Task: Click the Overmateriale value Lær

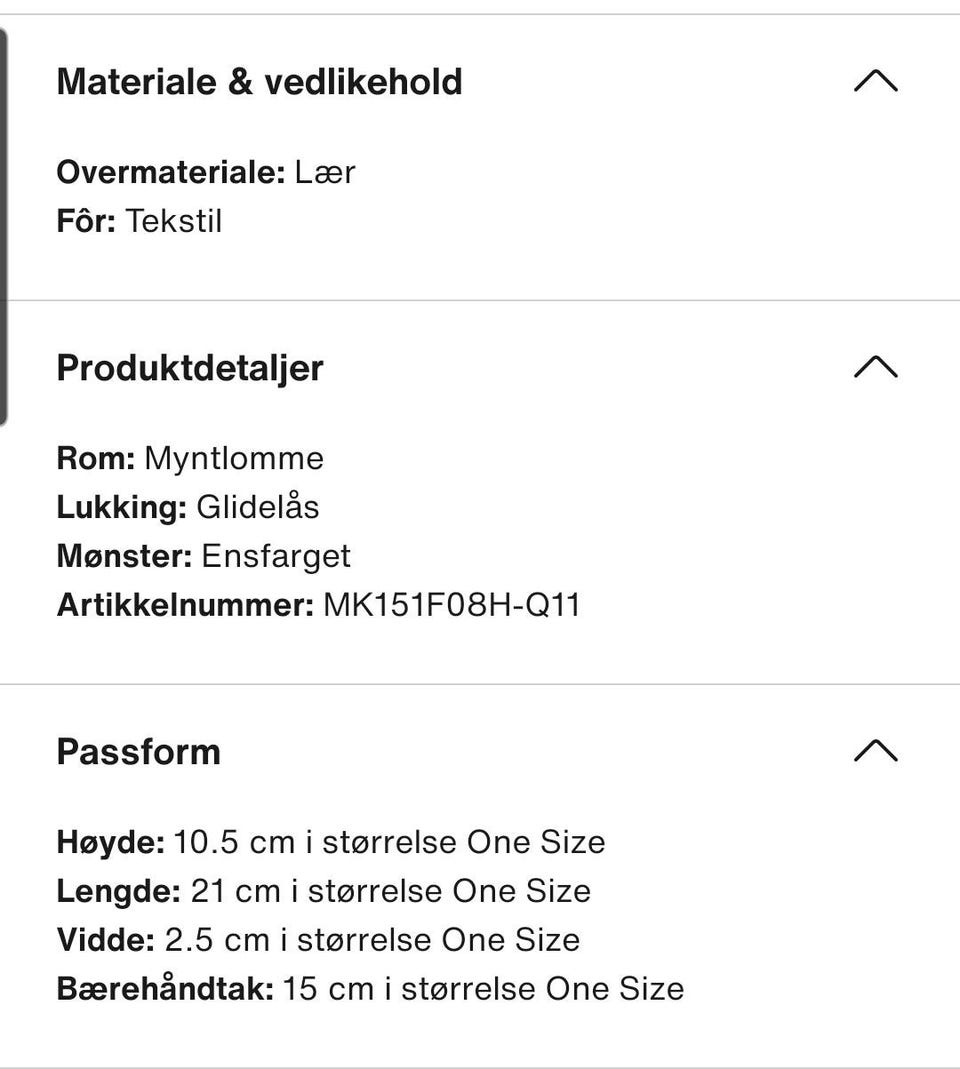Action: (322, 172)
